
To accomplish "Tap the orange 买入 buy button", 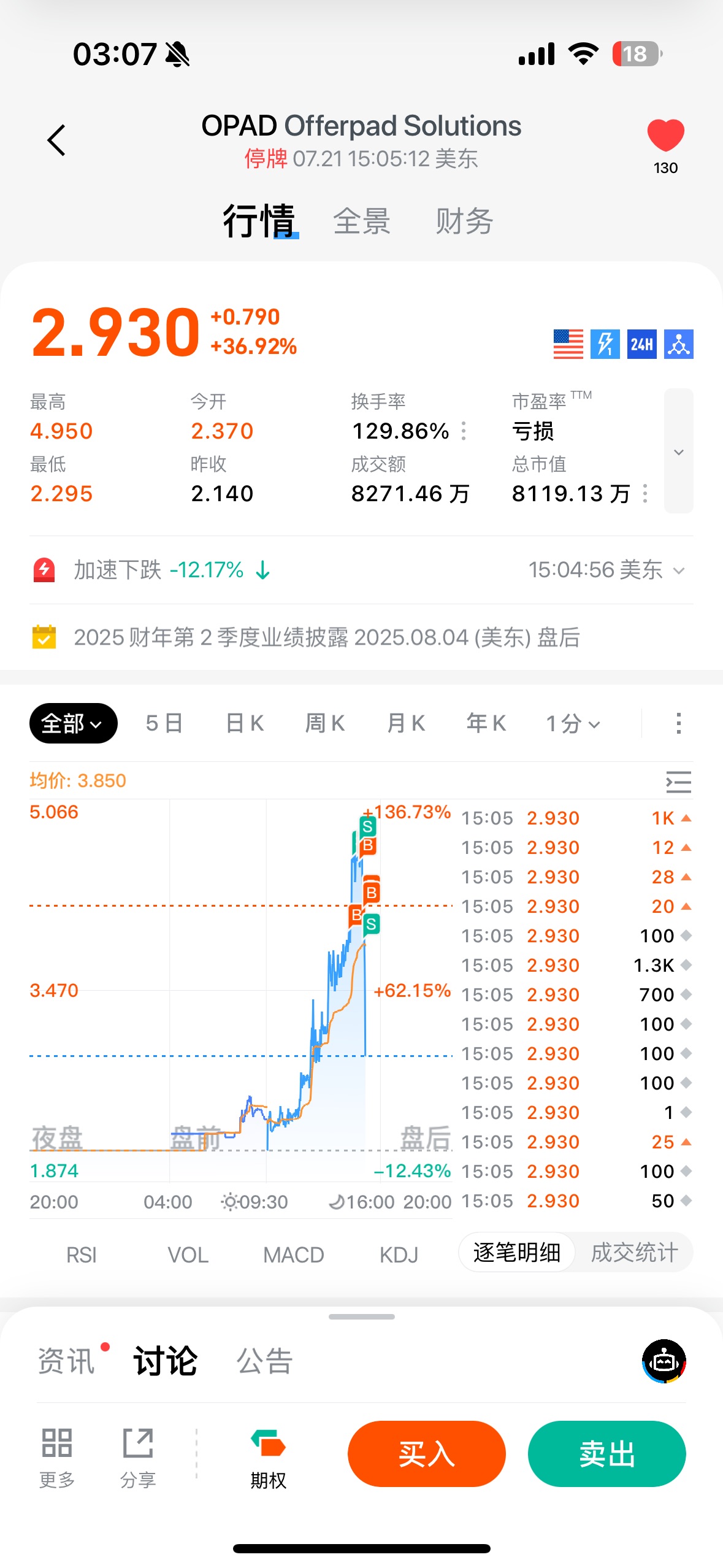I will pyautogui.click(x=427, y=1454).
